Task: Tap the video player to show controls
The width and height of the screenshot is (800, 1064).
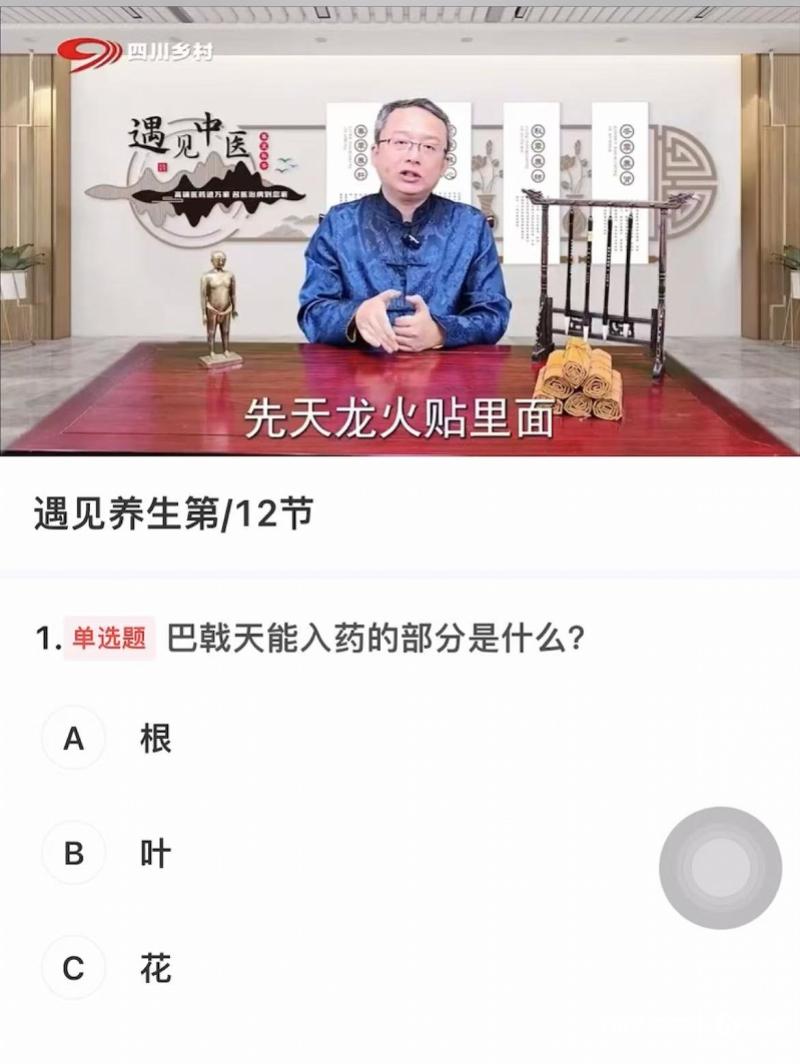Action: [x=400, y=230]
